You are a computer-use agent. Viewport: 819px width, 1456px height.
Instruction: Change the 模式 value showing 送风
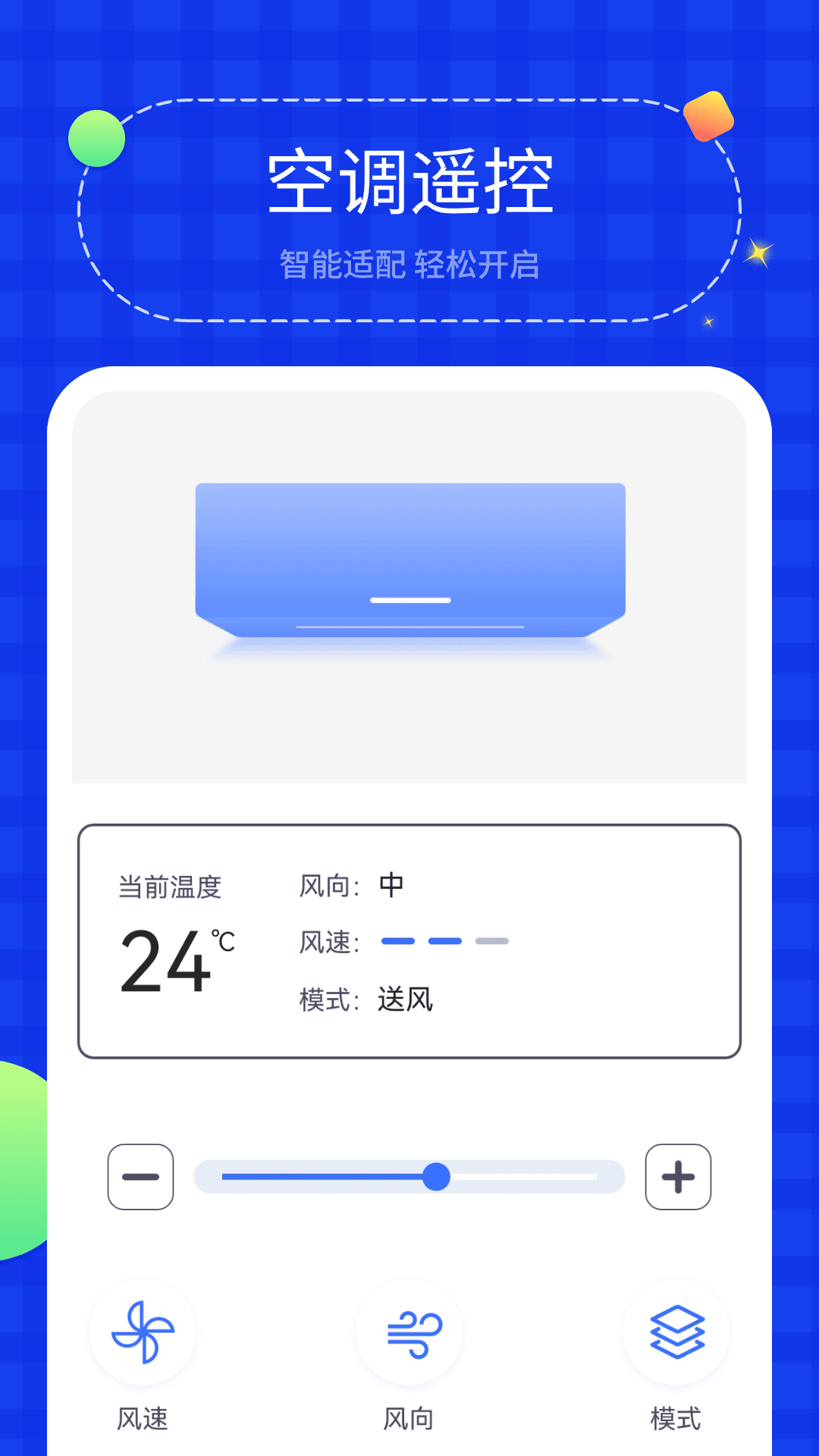click(405, 999)
